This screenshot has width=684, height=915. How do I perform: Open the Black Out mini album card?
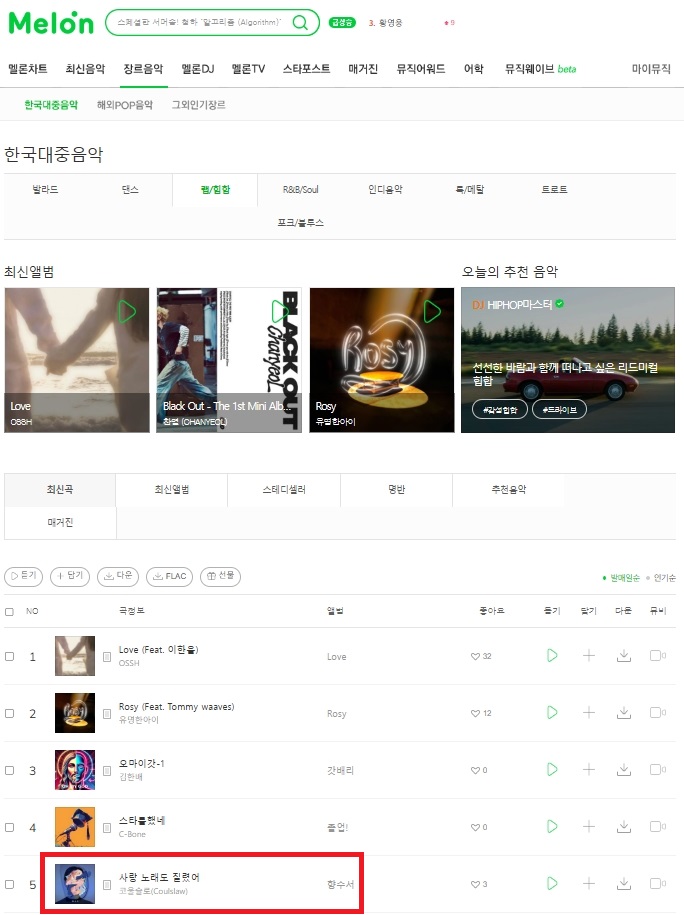229,360
